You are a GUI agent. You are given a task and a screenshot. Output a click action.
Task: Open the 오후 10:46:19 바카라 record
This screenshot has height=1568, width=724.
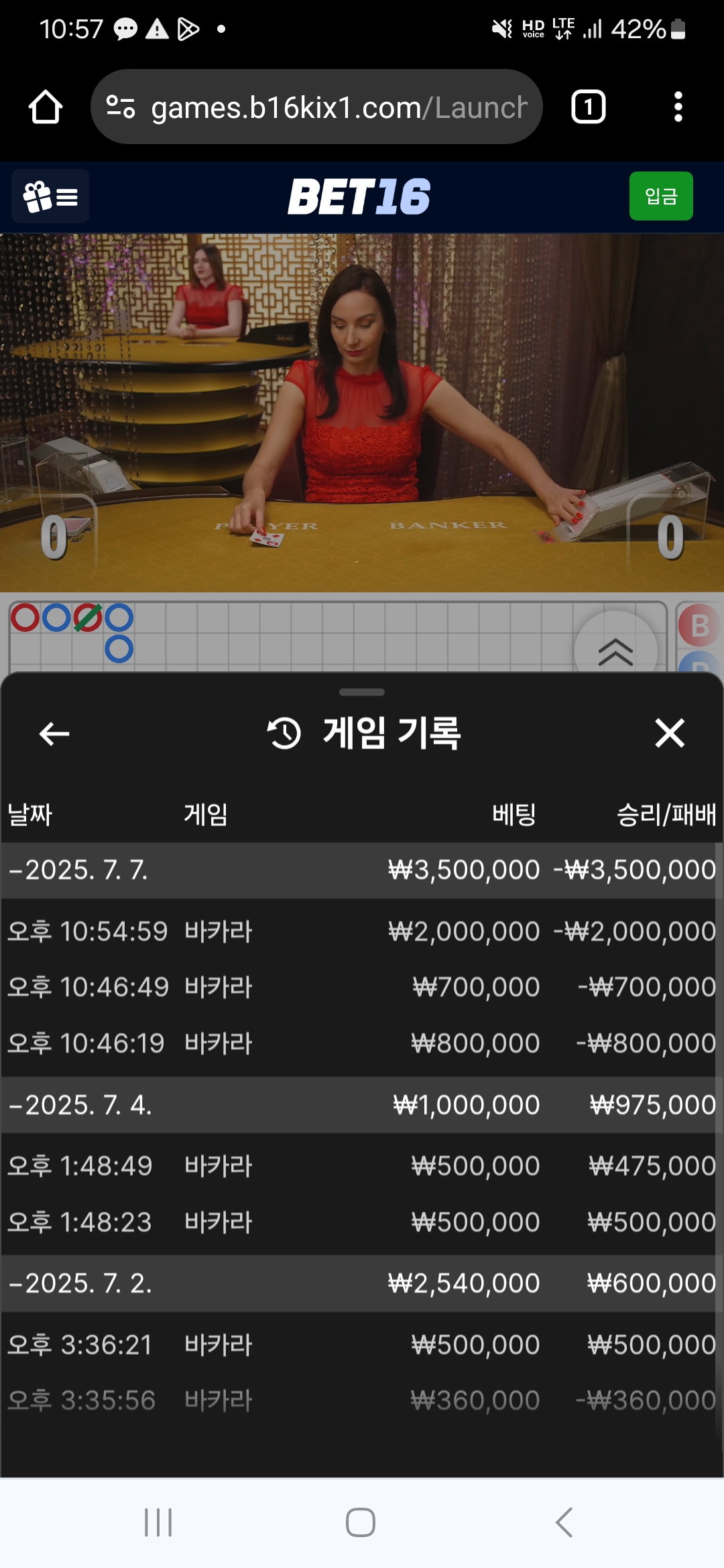point(361,1043)
